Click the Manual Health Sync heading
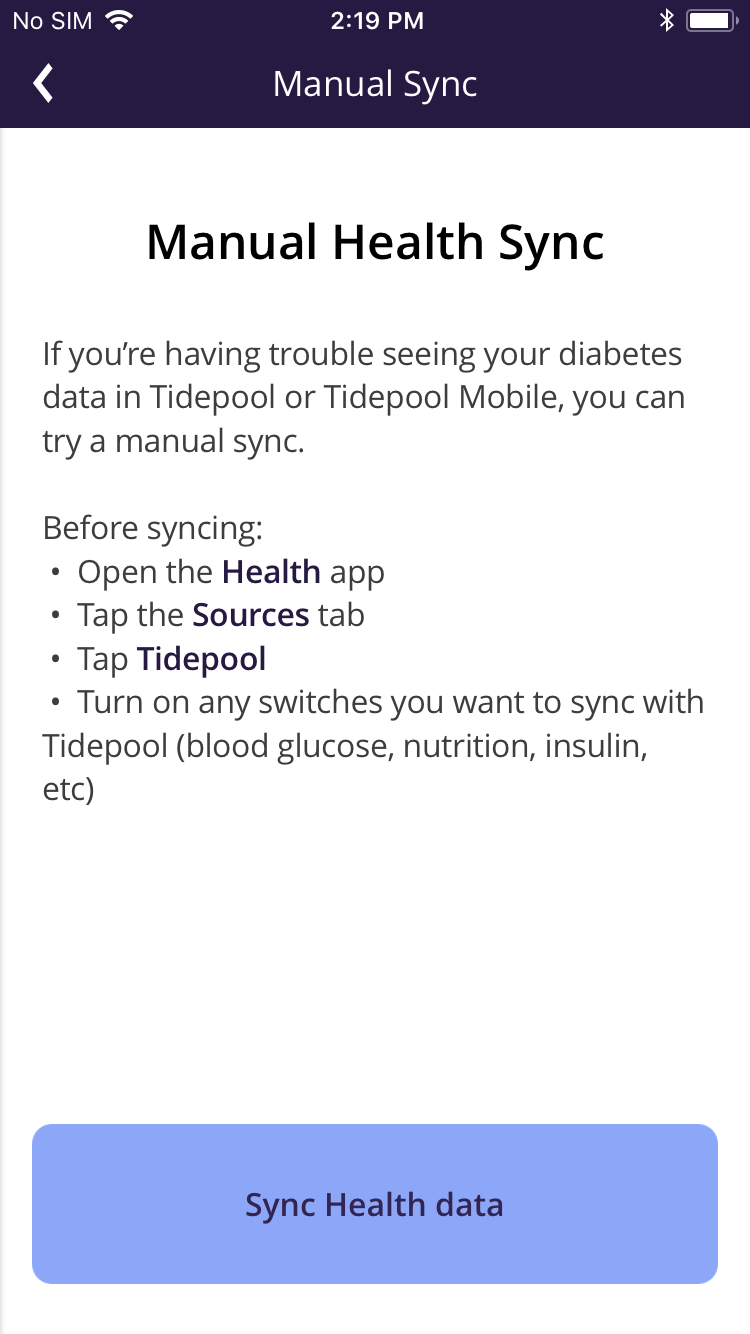 pyautogui.click(x=375, y=242)
